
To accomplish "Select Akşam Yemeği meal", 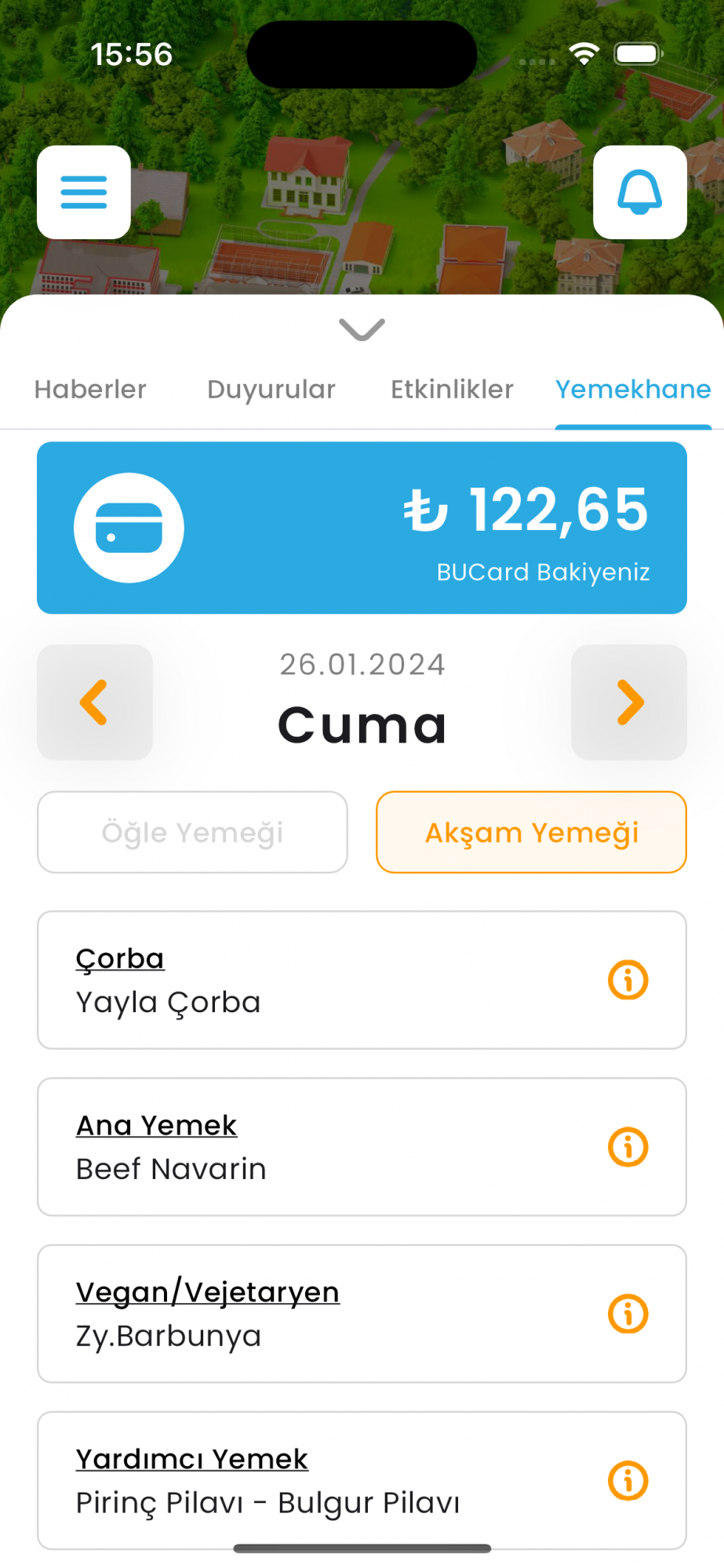I will (531, 833).
